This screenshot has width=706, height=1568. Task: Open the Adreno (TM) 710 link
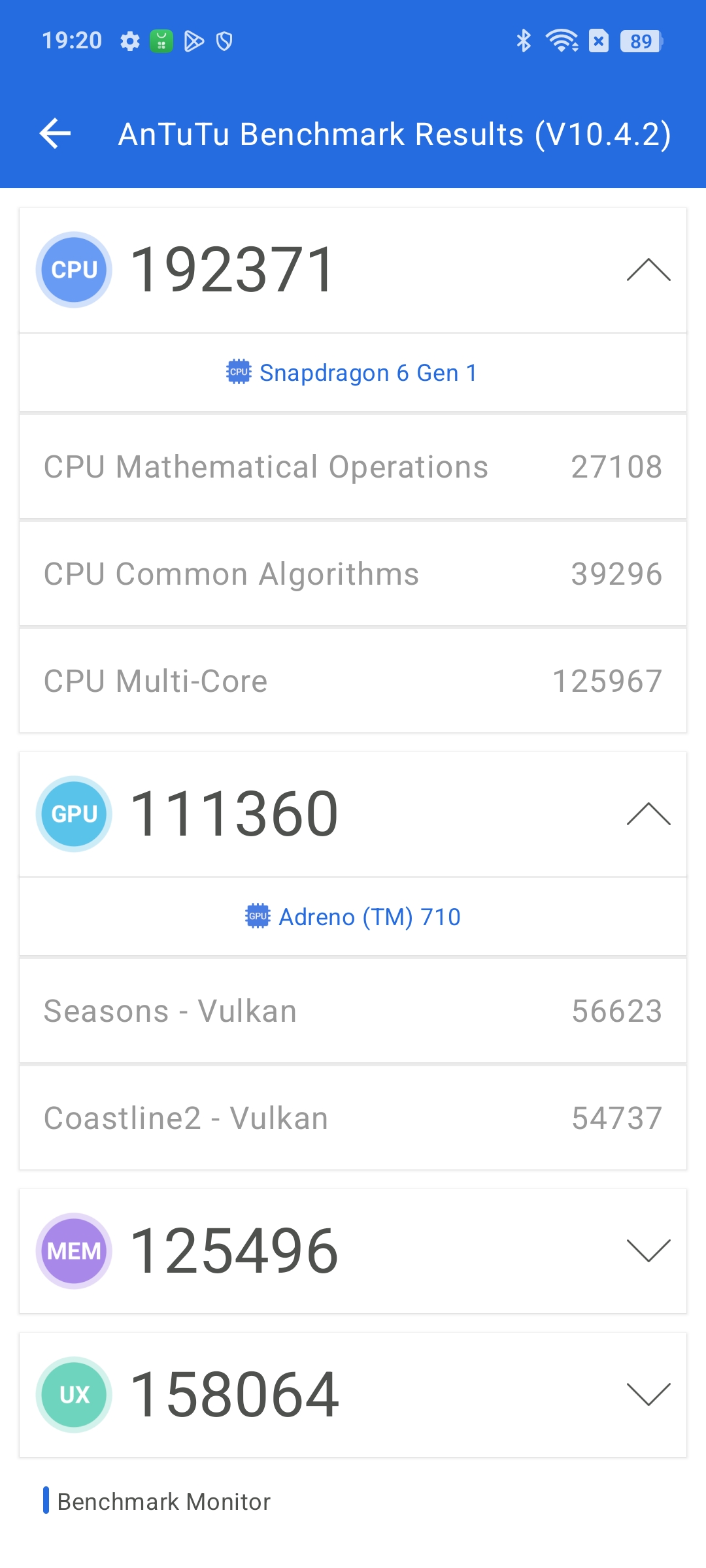[x=353, y=917]
